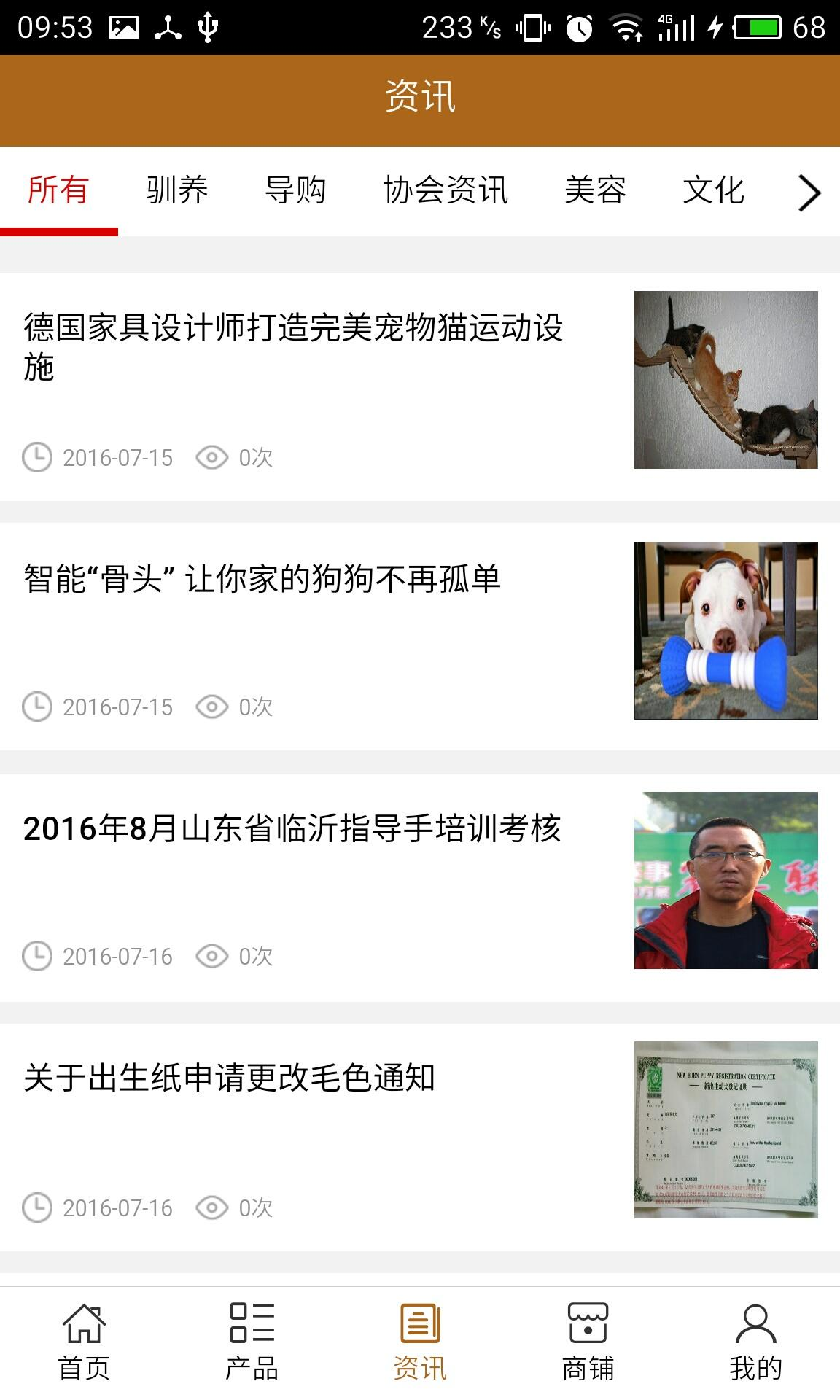840x1400 pixels.
Task: Open 2016年8月山东省临沂指导手培训考核 article
Action: click(x=292, y=829)
